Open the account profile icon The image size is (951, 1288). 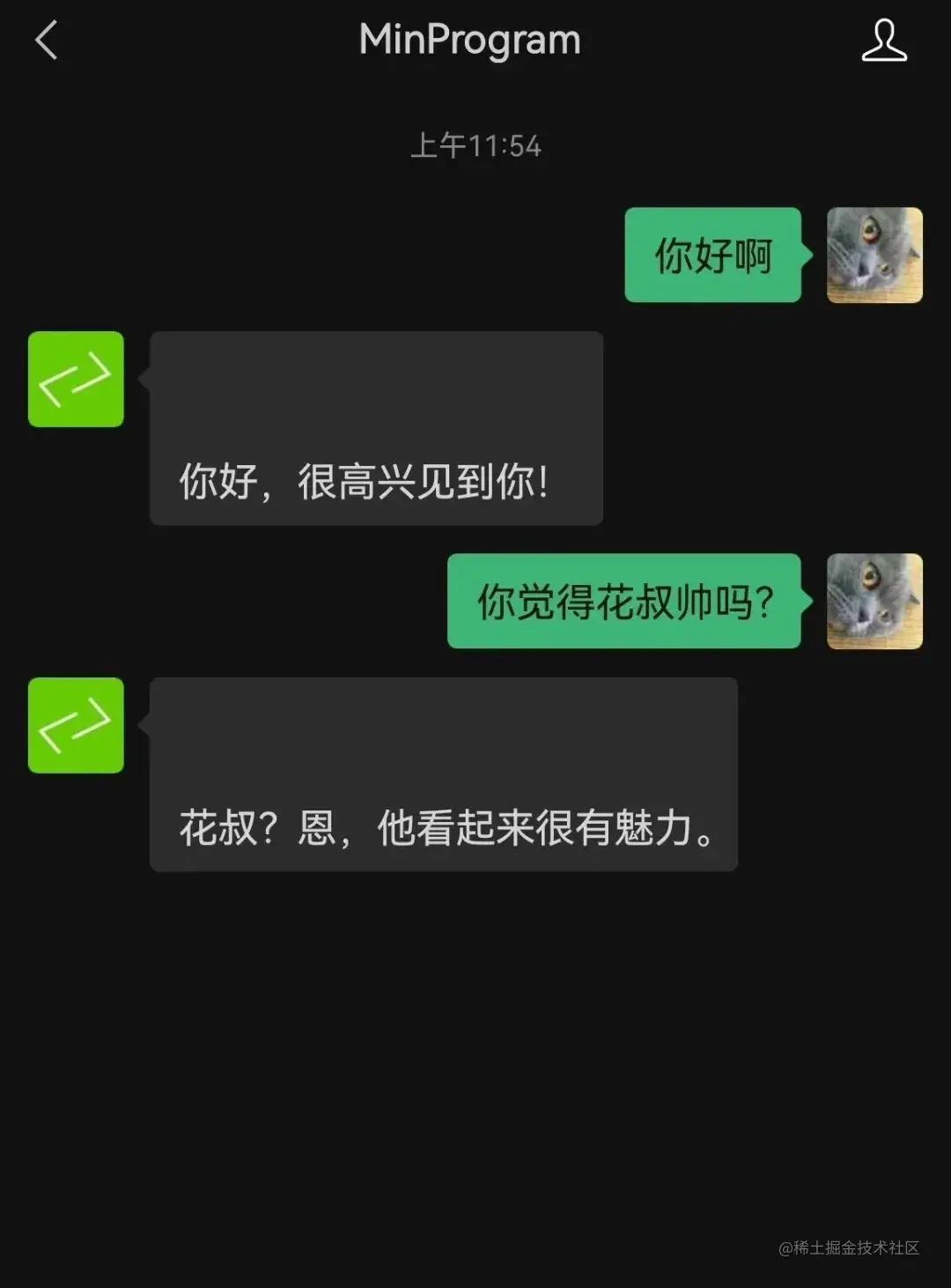(883, 41)
